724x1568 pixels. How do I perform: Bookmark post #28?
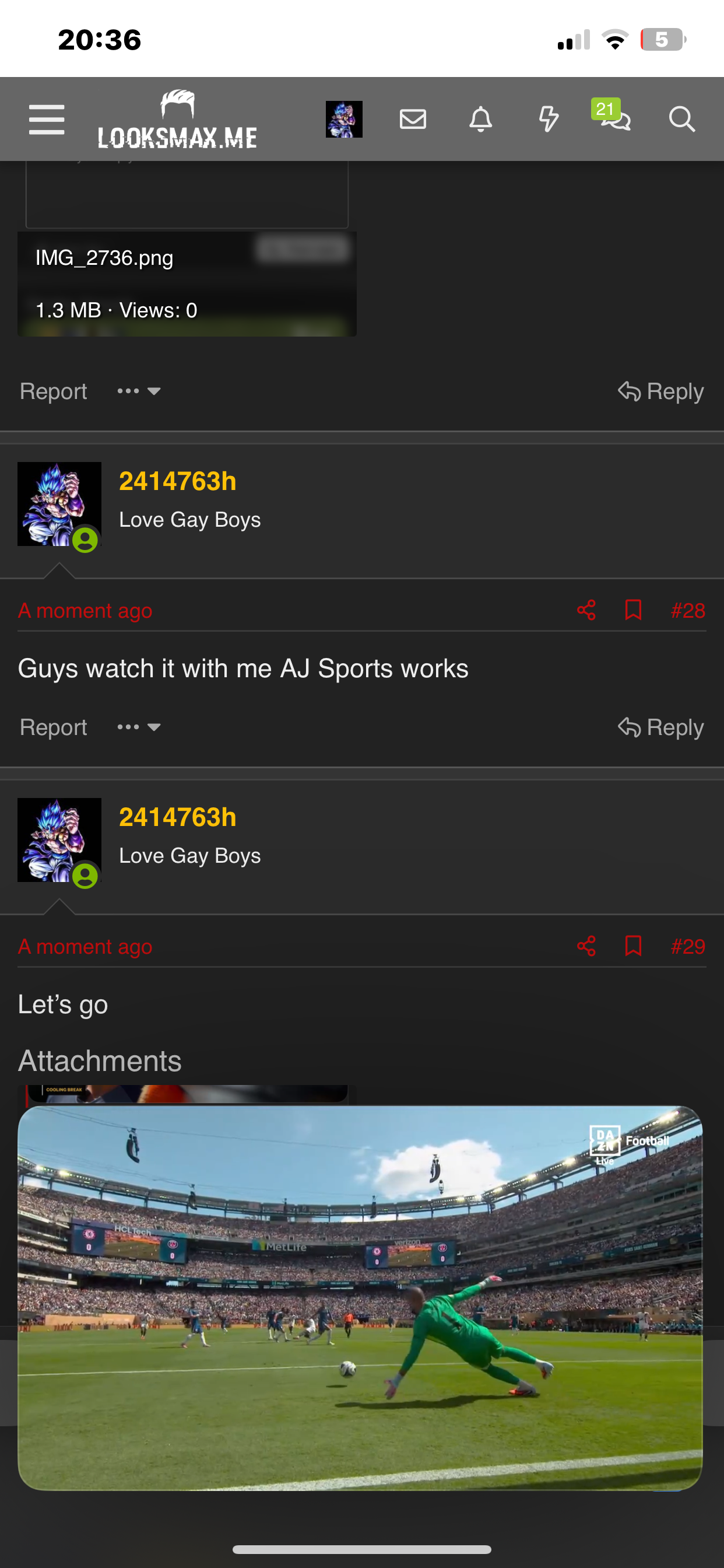[633, 611]
